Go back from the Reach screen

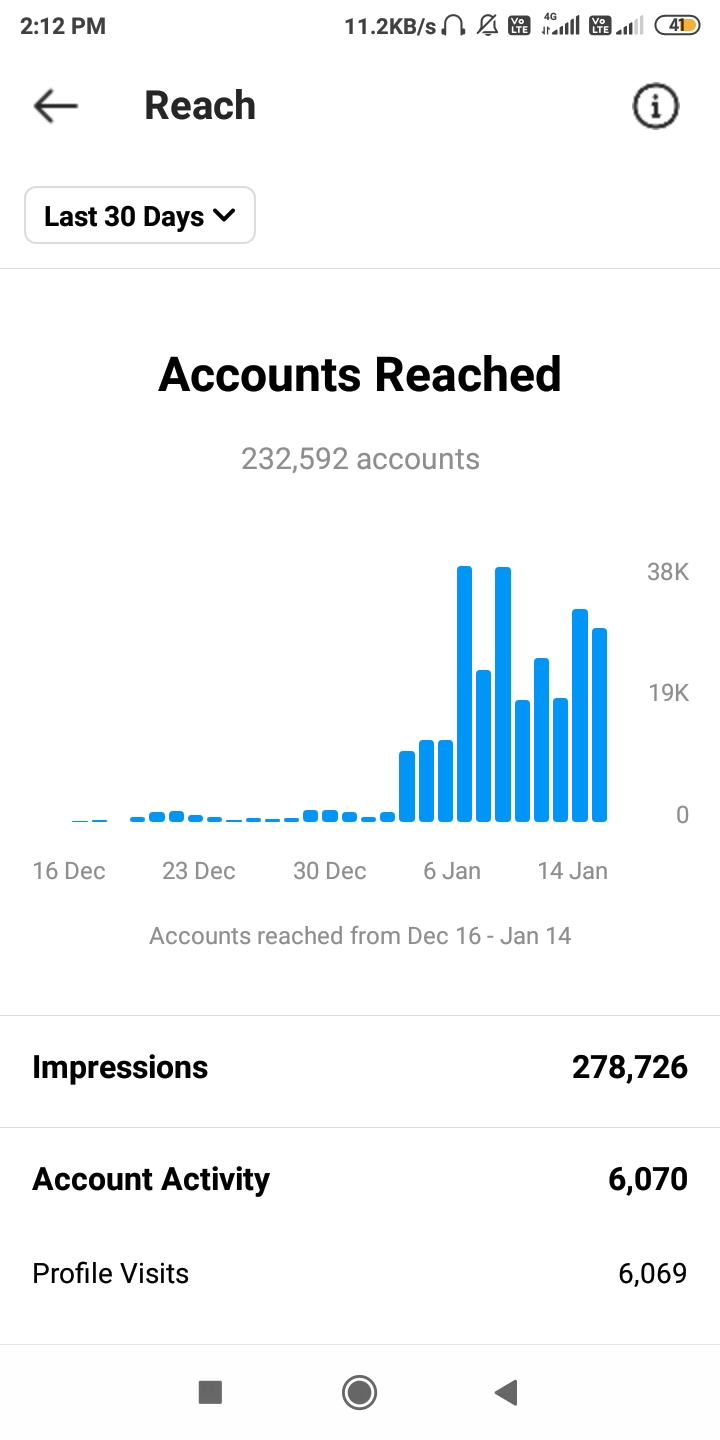56,106
